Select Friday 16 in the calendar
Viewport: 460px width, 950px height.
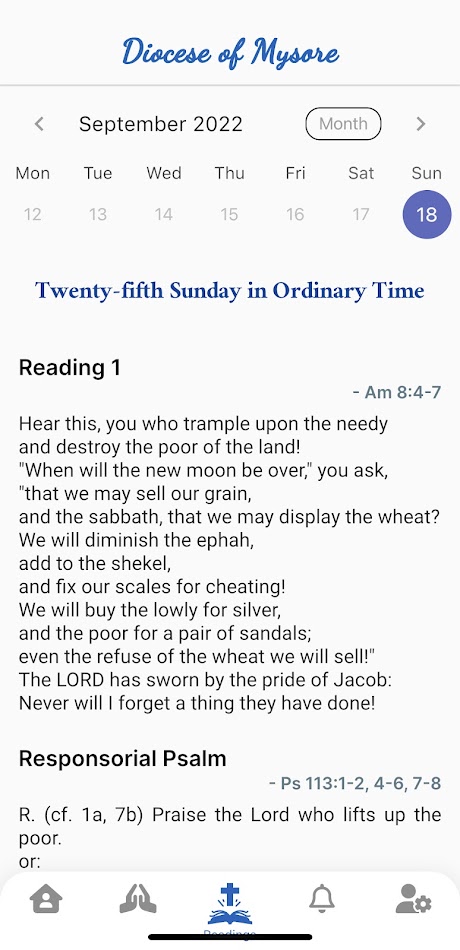point(295,214)
